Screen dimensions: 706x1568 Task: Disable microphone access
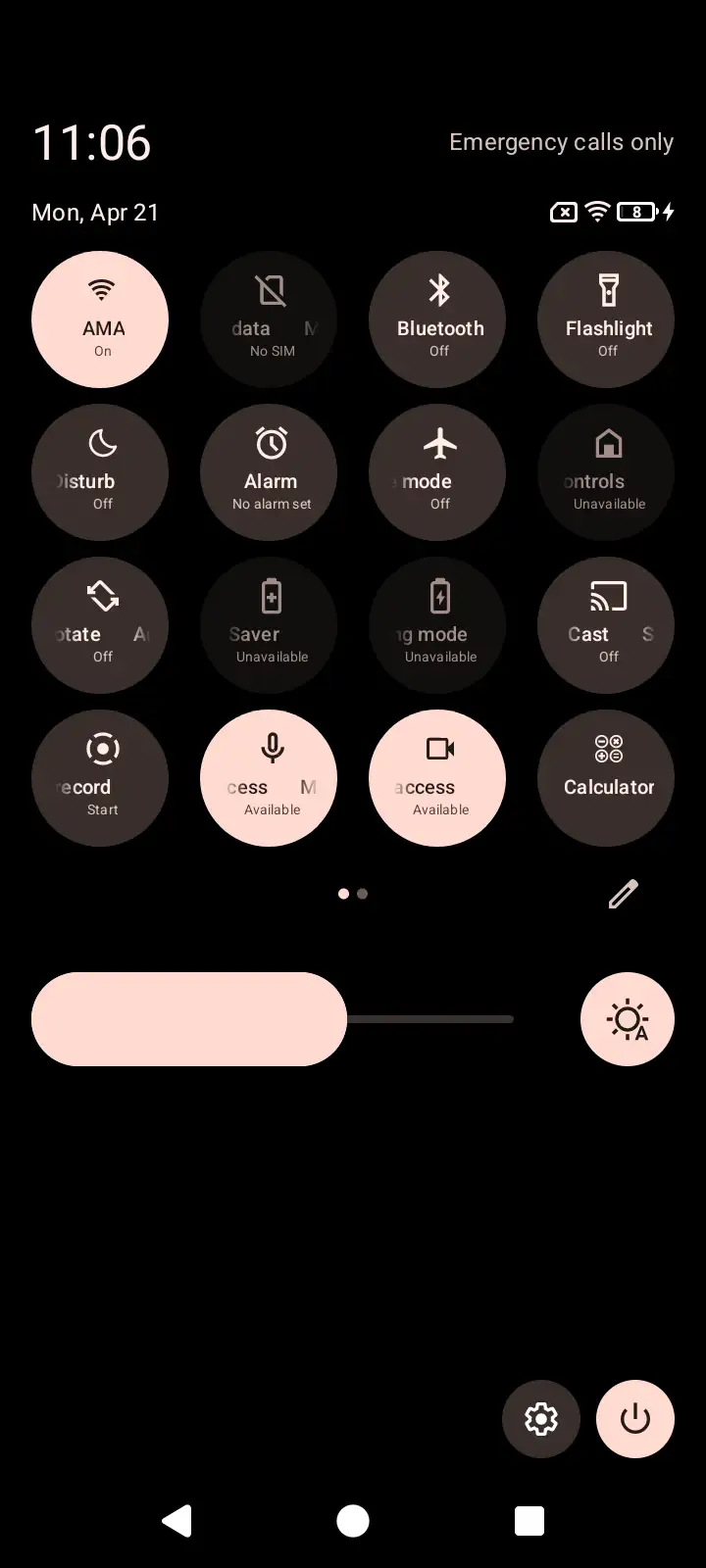pos(269,778)
